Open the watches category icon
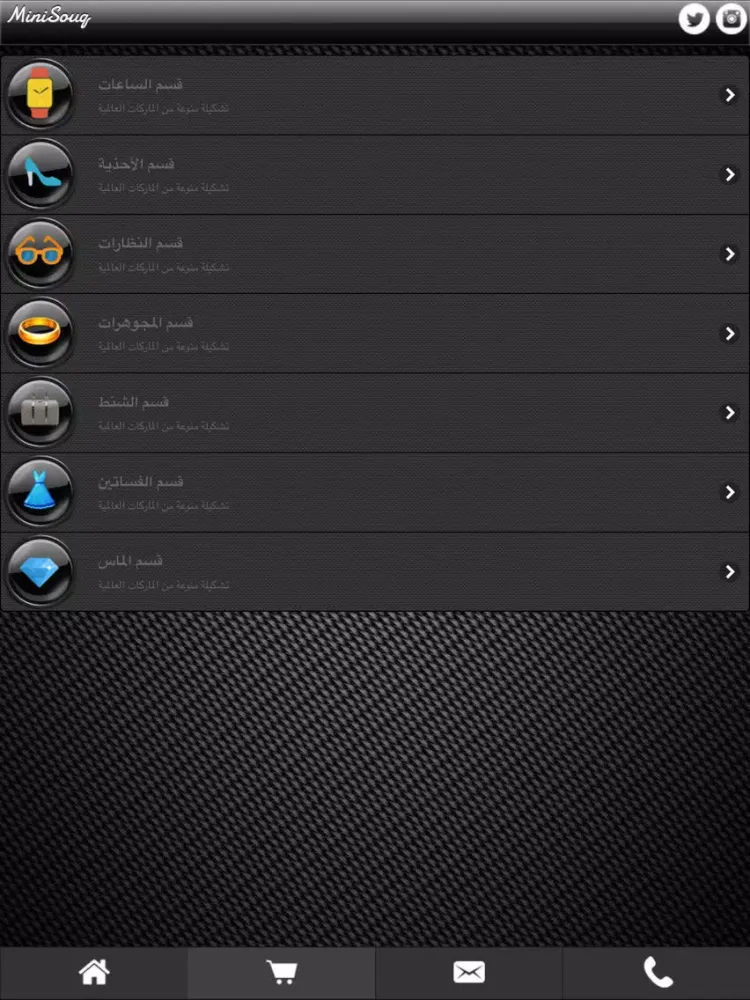 point(41,93)
